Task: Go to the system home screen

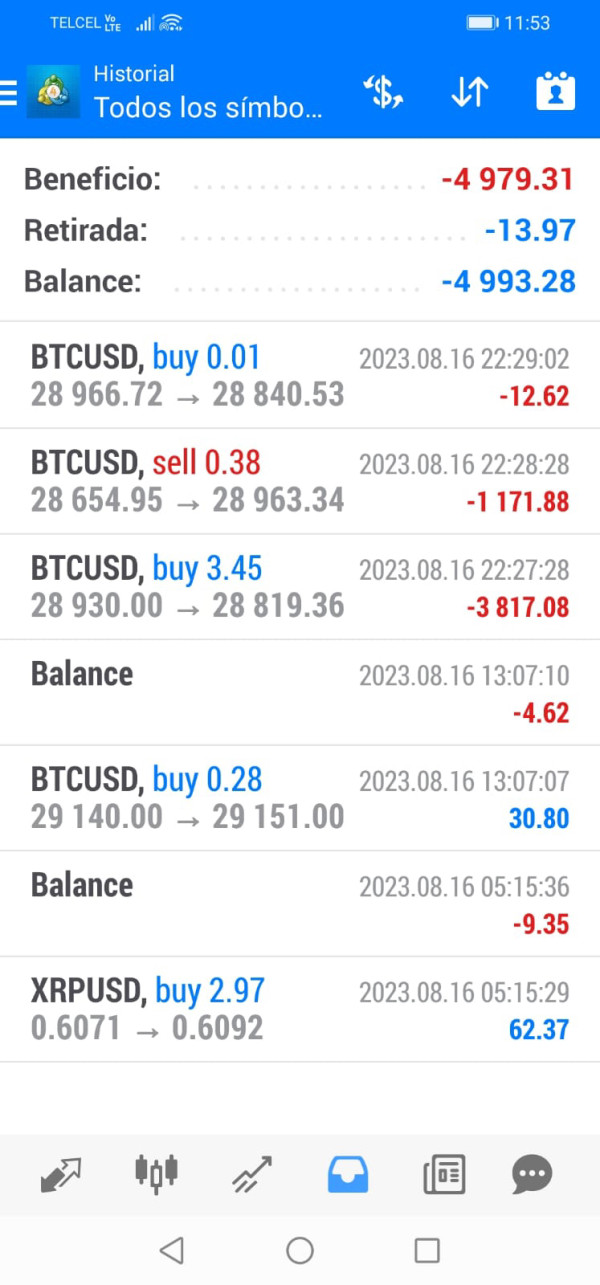Action: [300, 1250]
